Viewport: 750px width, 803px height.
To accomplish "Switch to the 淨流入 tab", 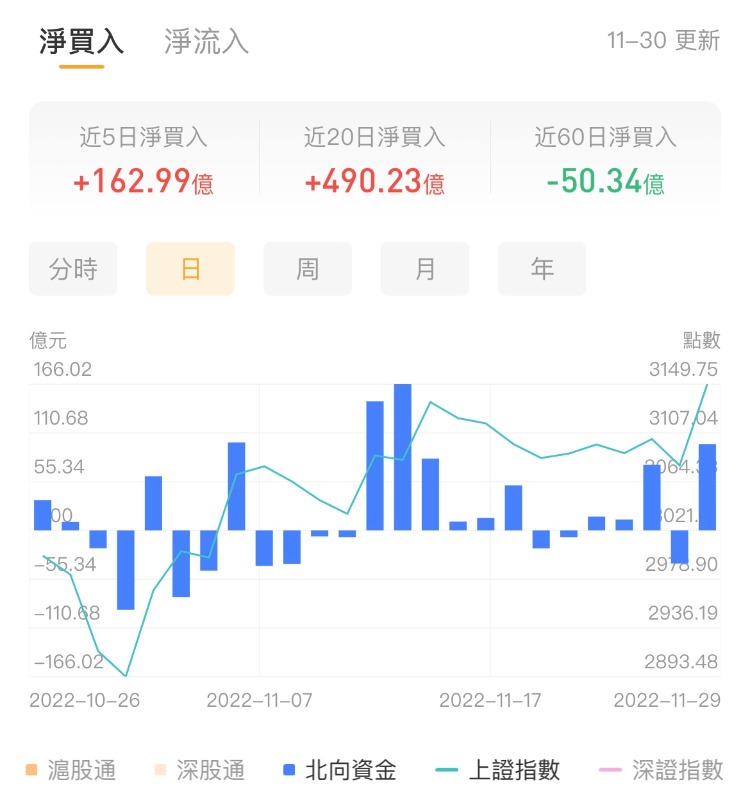I will click(x=206, y=42).
